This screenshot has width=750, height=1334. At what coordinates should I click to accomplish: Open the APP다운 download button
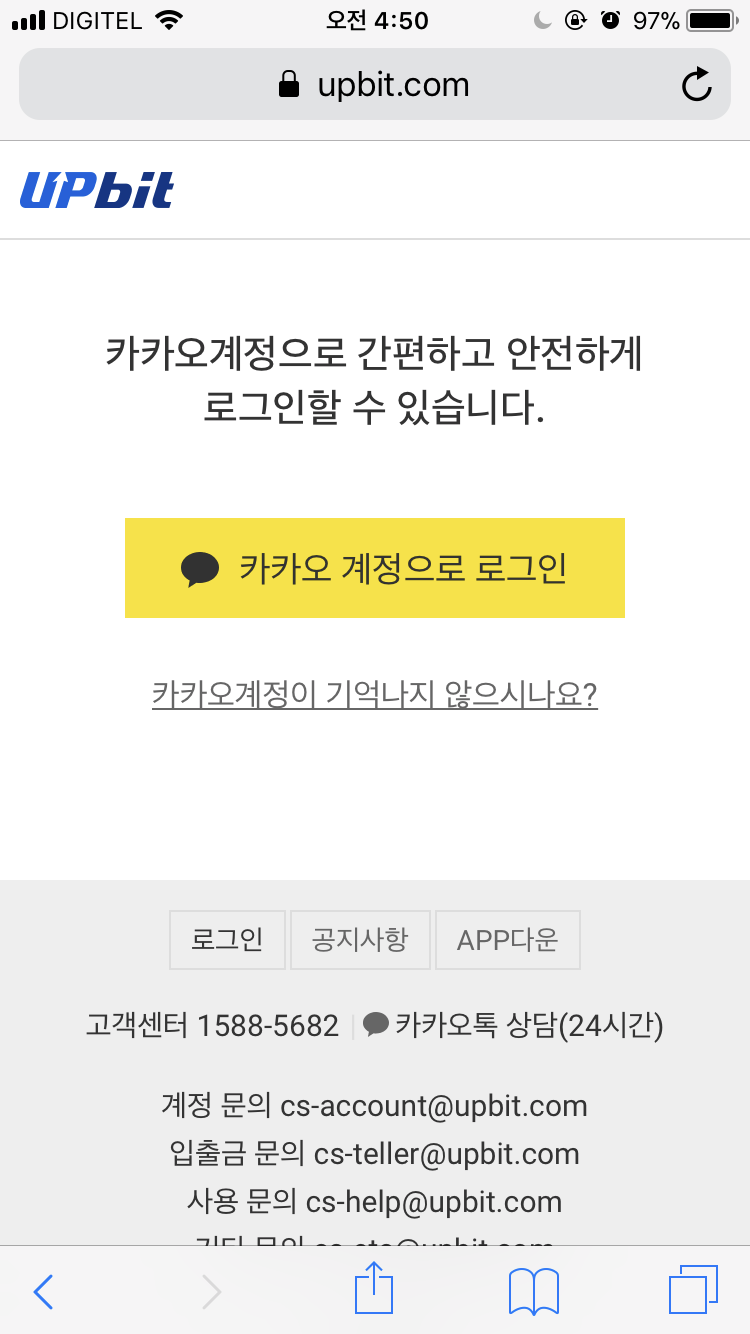point(508,940)
